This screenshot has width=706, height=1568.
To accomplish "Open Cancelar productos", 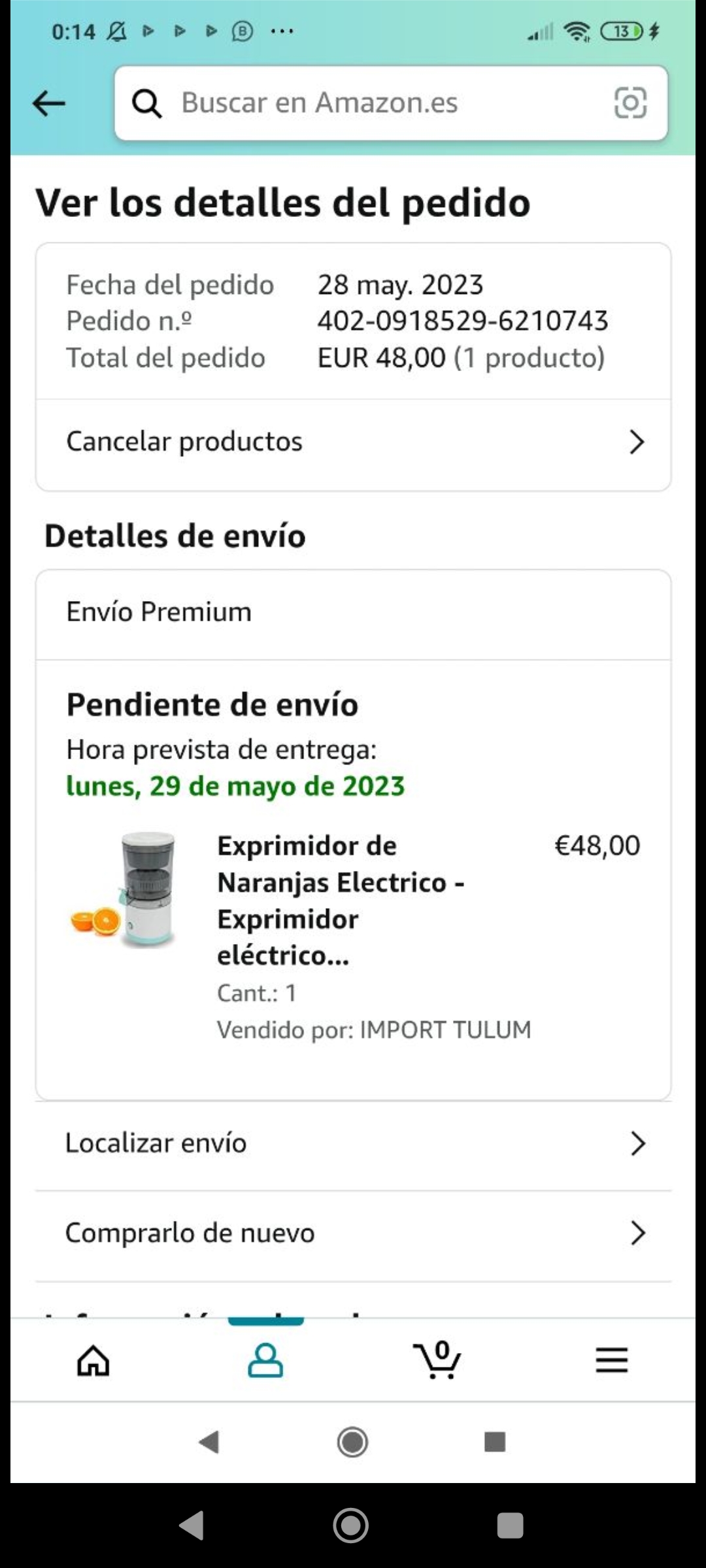I will pos(353,442).
